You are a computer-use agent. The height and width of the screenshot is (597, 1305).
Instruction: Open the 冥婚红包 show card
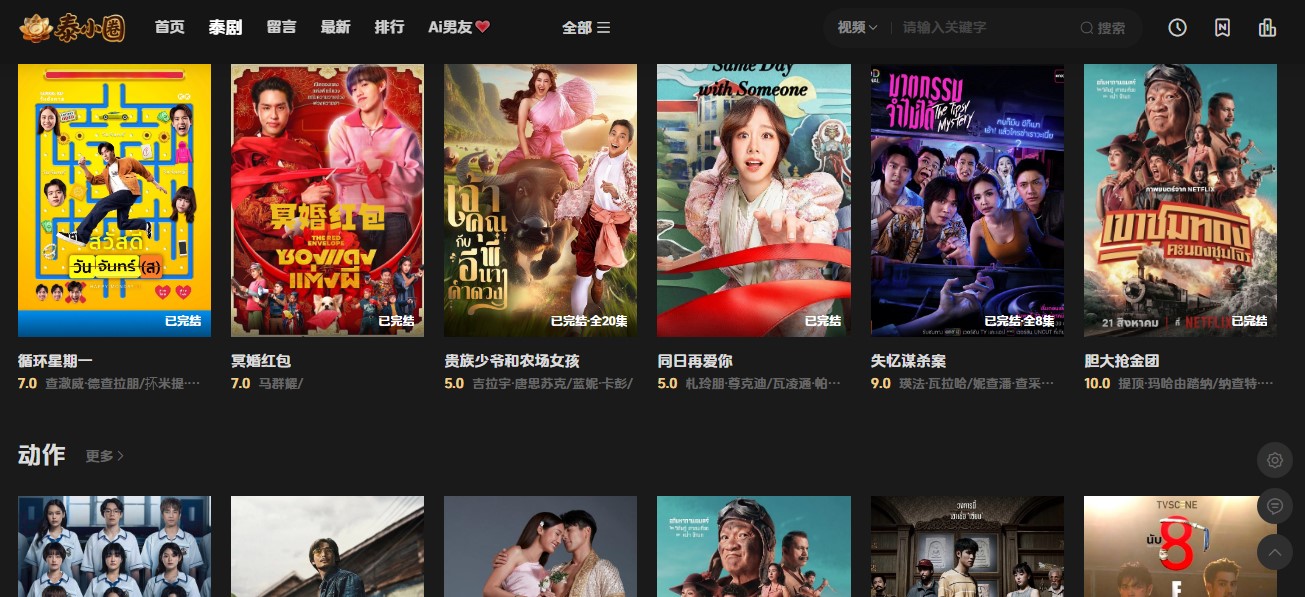[327, 200]
